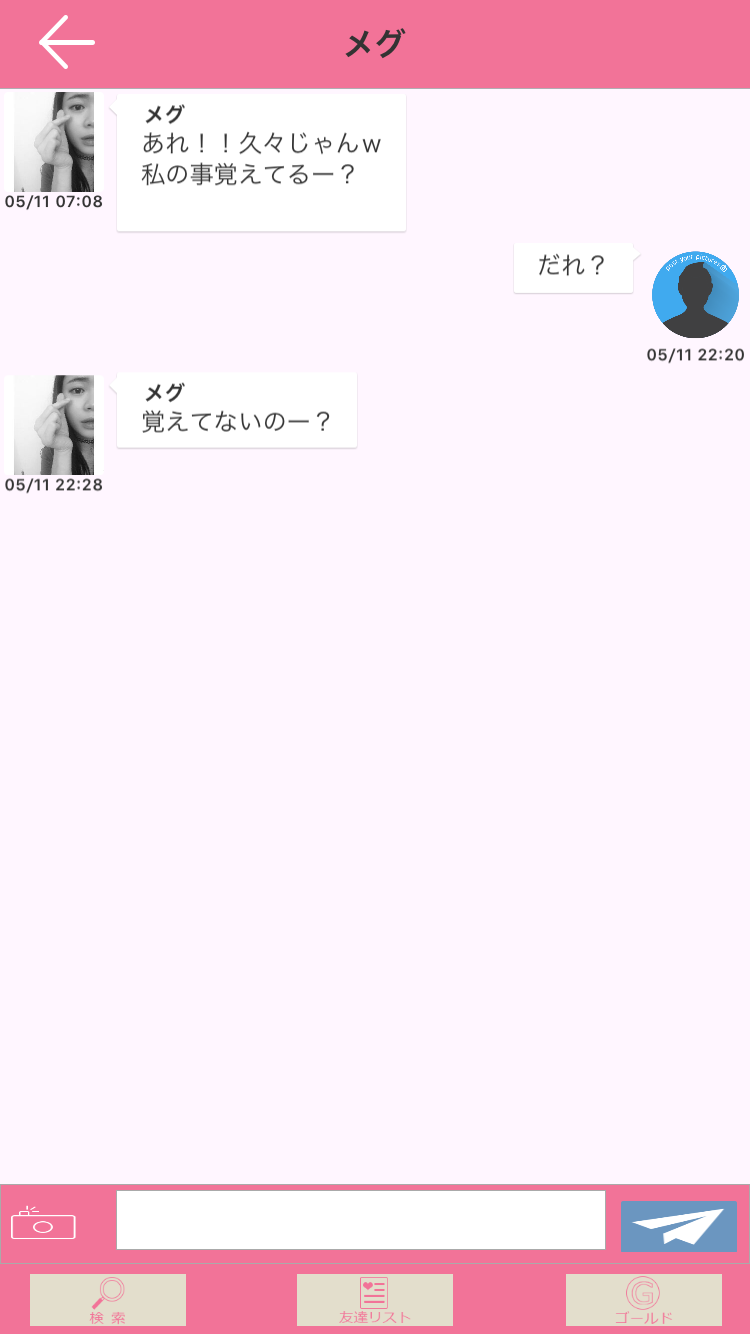
Task: Attach a photo with the camera icon
Action: (43, 1223)
